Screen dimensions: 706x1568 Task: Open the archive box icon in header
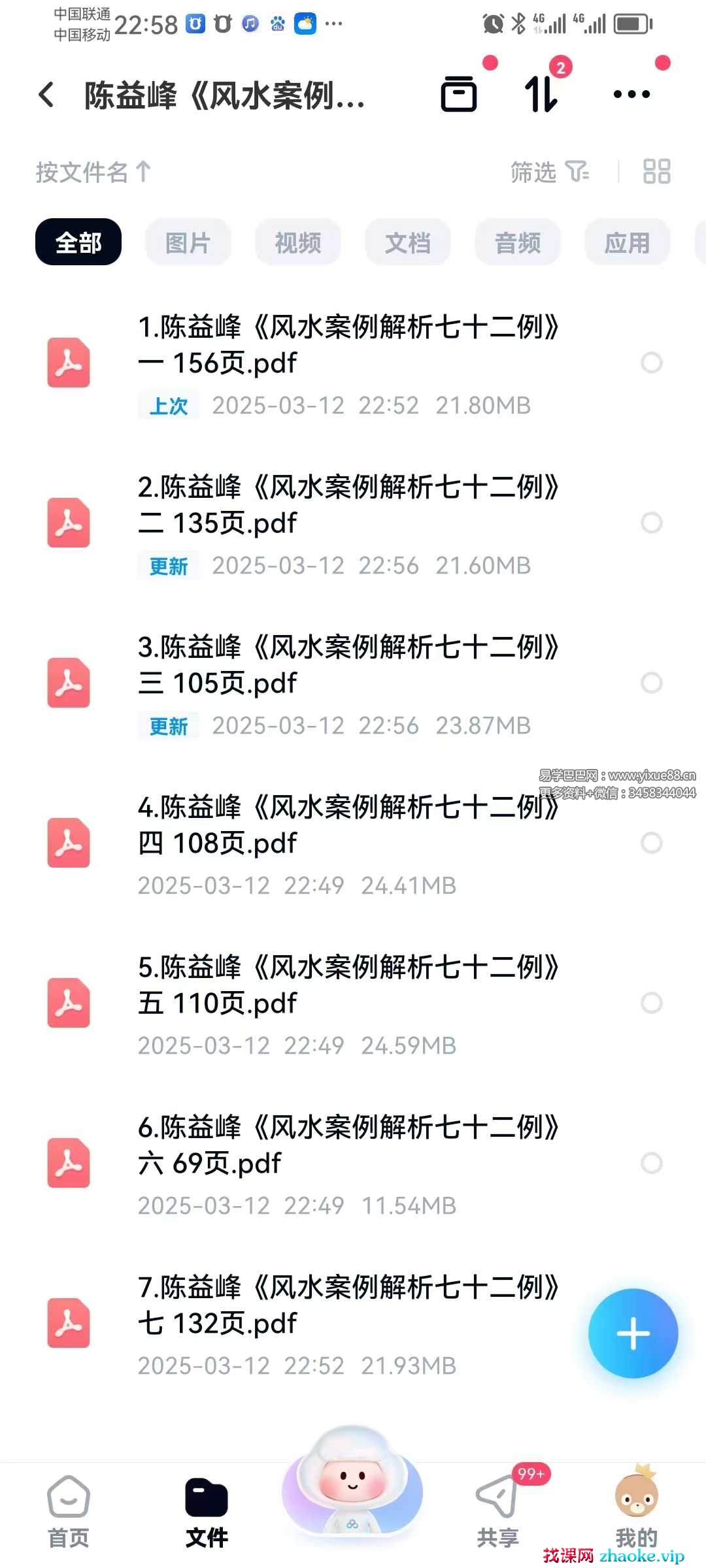(x=459, y=94)
